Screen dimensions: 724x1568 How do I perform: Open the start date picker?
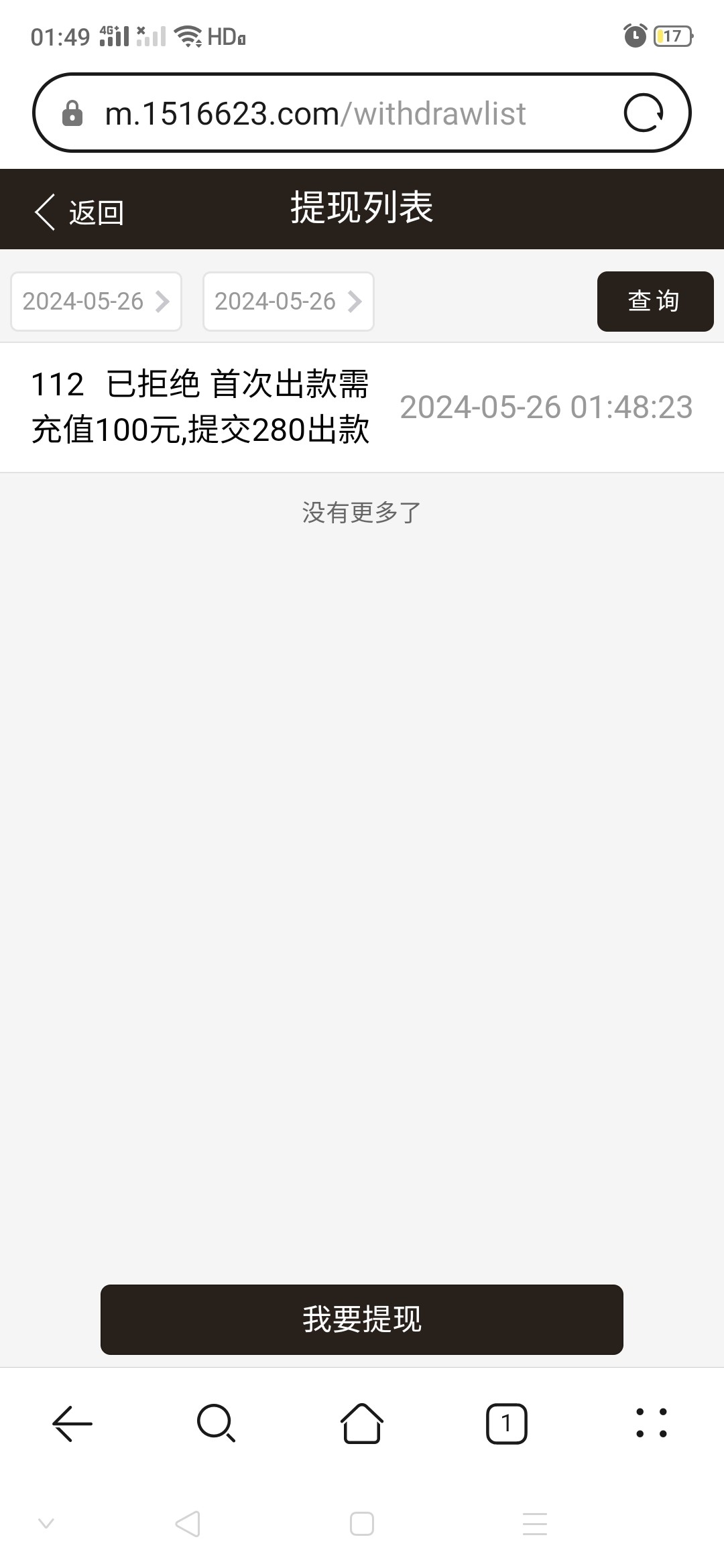click(96, 302)
